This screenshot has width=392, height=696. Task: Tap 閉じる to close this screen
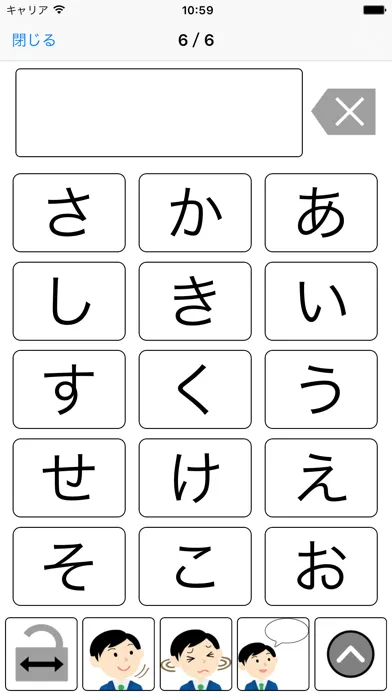click(x=34, y=40)
